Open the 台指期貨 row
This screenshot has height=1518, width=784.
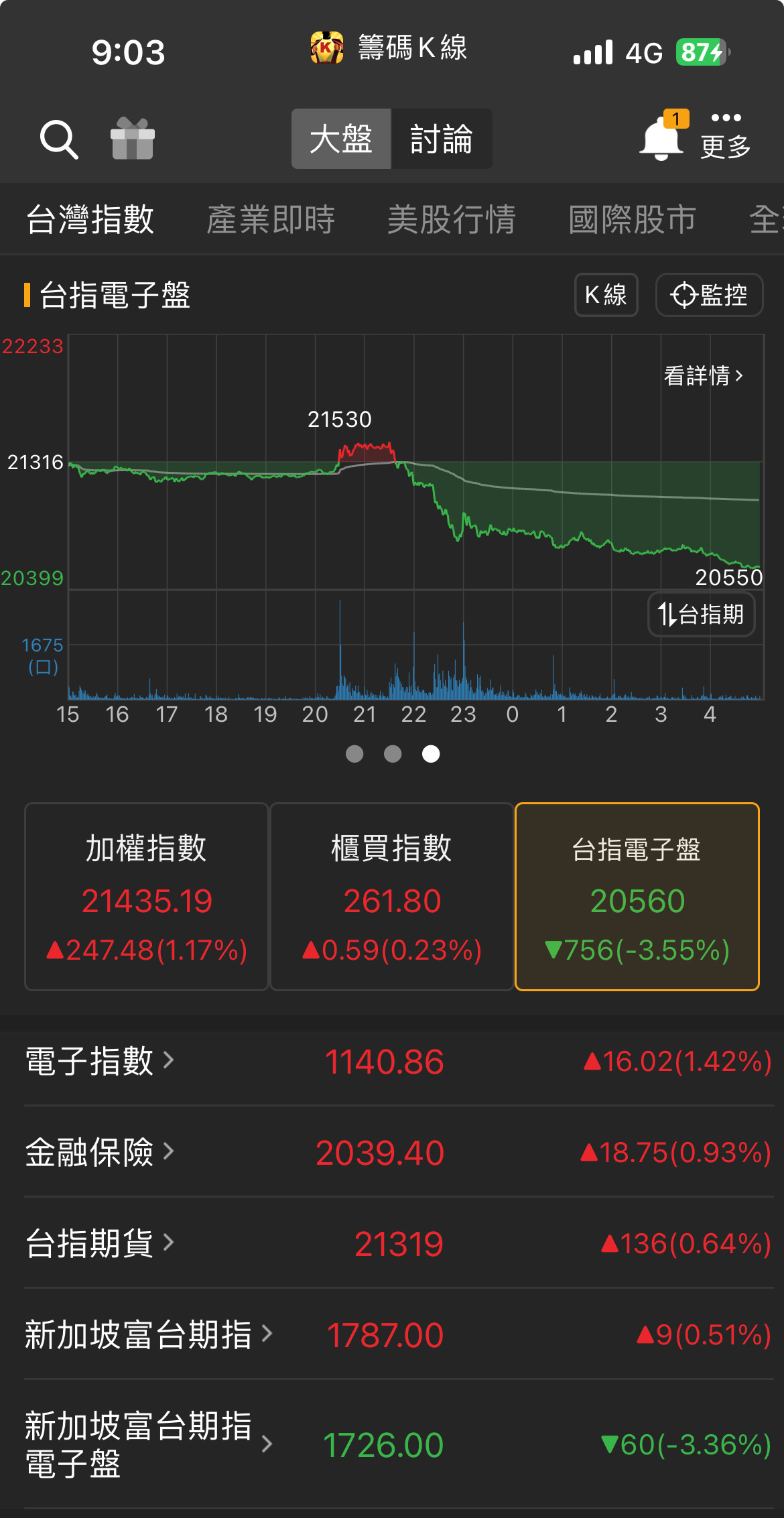point(398,1243)
